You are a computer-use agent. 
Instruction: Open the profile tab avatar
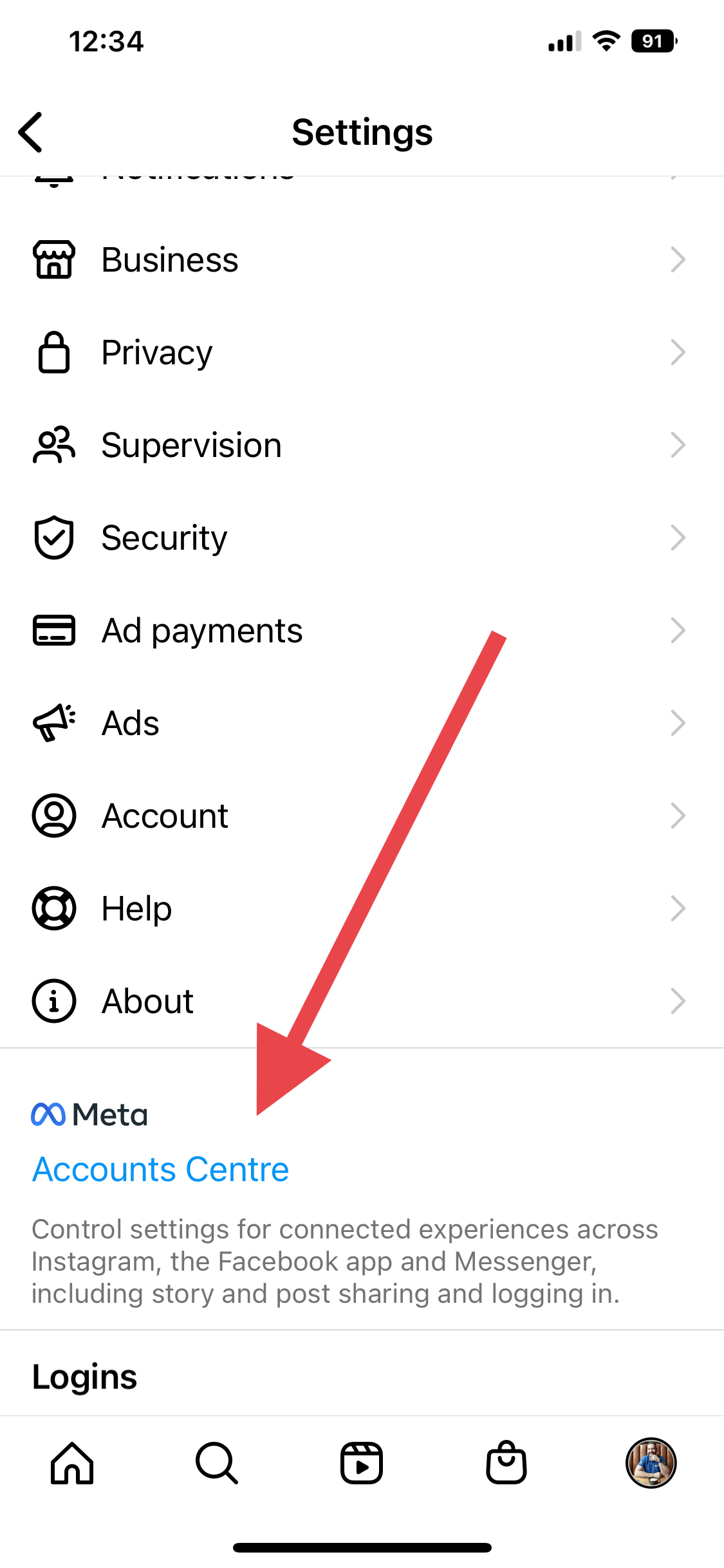[x=651, y=1463]
